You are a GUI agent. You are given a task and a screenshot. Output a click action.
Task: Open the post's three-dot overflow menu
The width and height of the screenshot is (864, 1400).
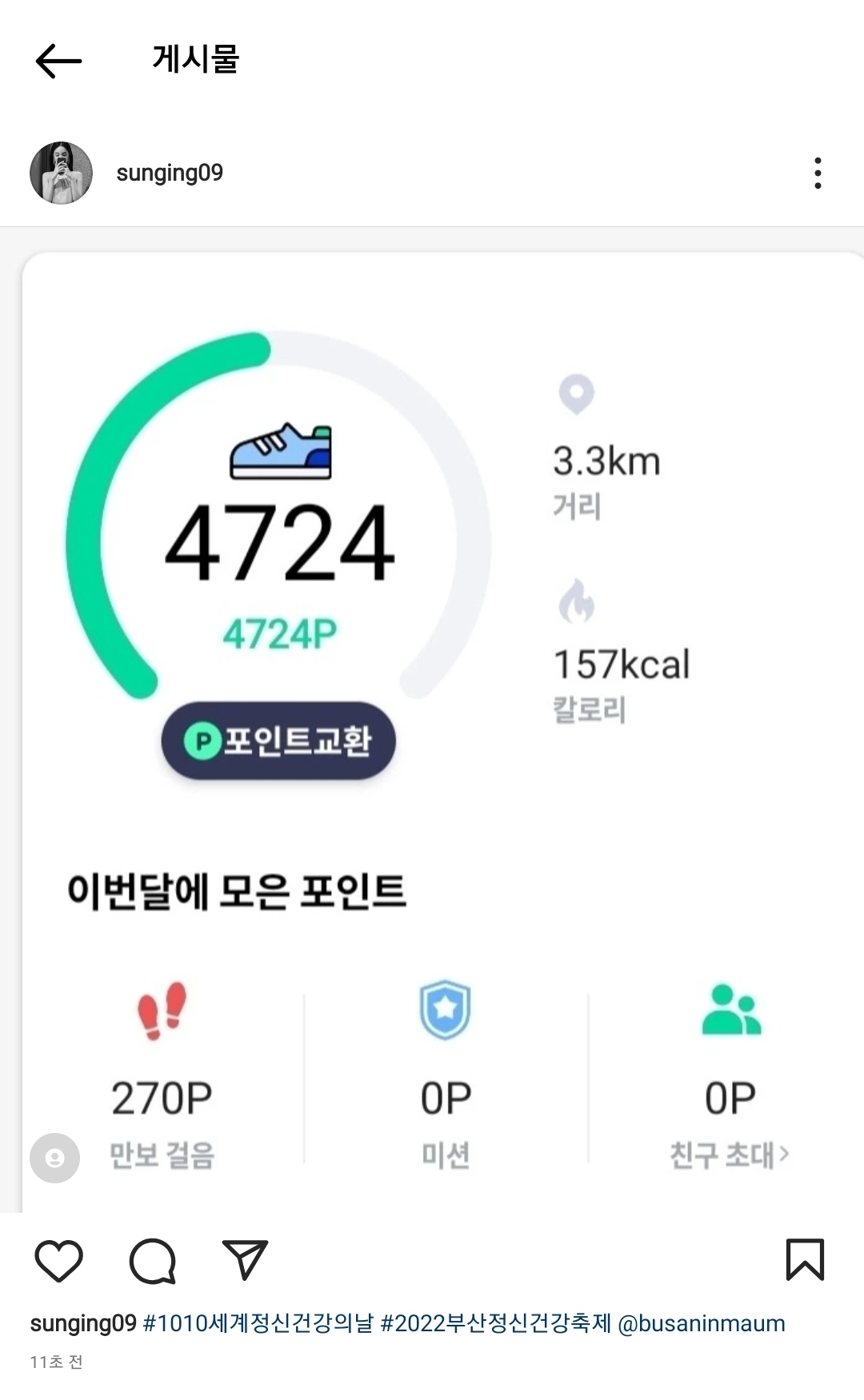click(817, 173)
